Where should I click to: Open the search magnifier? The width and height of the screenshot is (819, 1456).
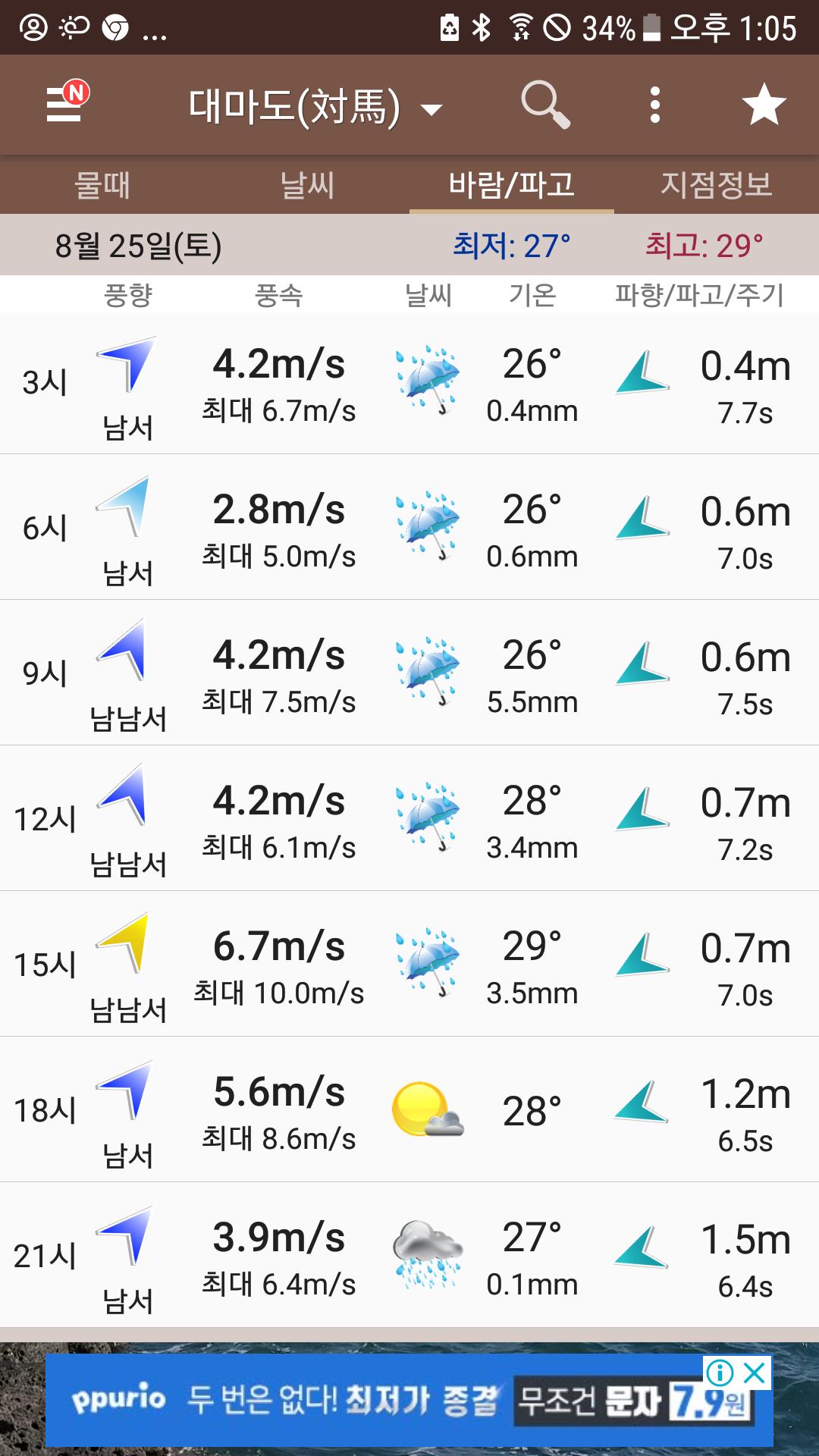click(x=545, y=105)
